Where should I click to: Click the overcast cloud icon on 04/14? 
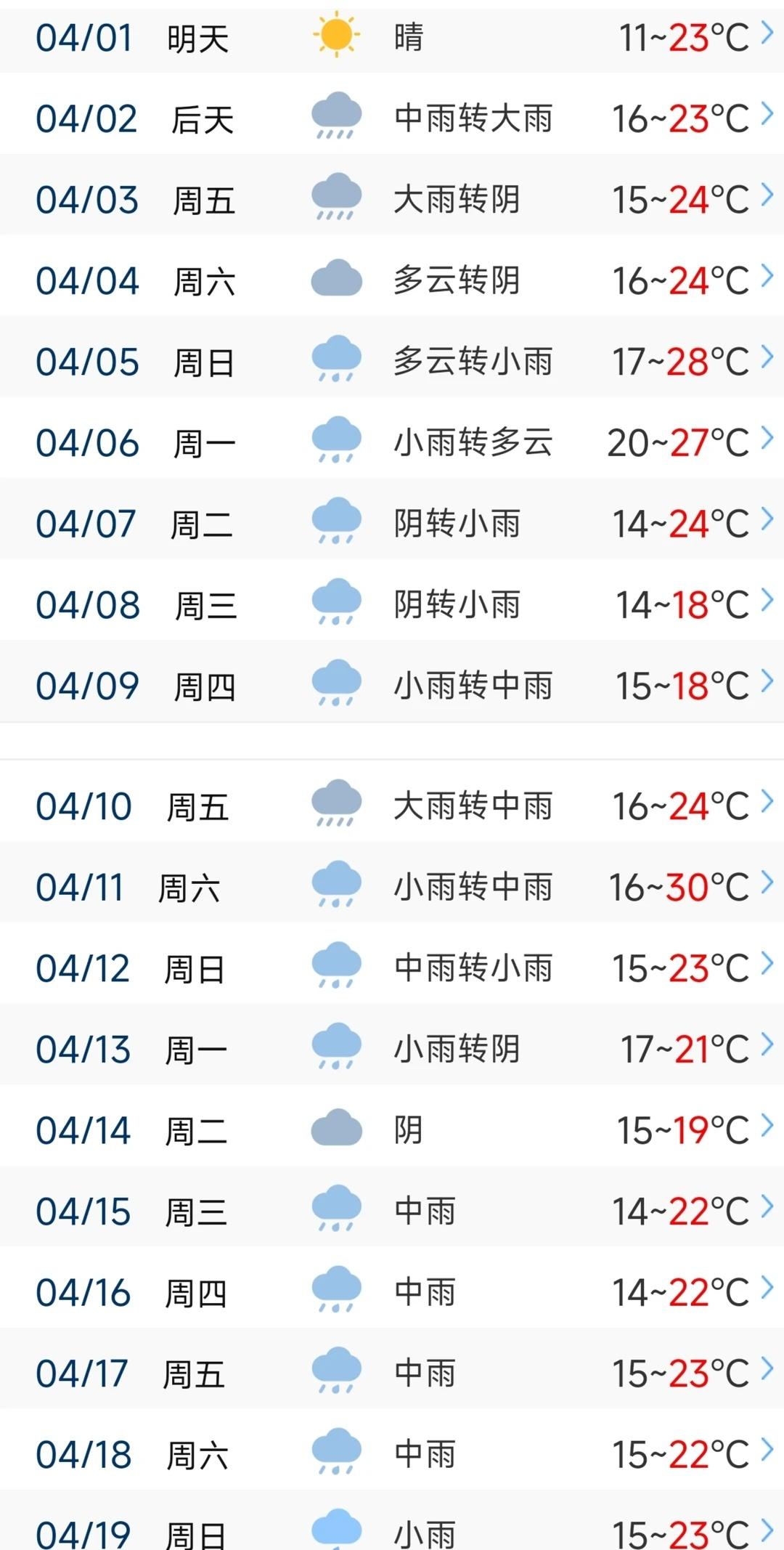(x=337, y=1125)
